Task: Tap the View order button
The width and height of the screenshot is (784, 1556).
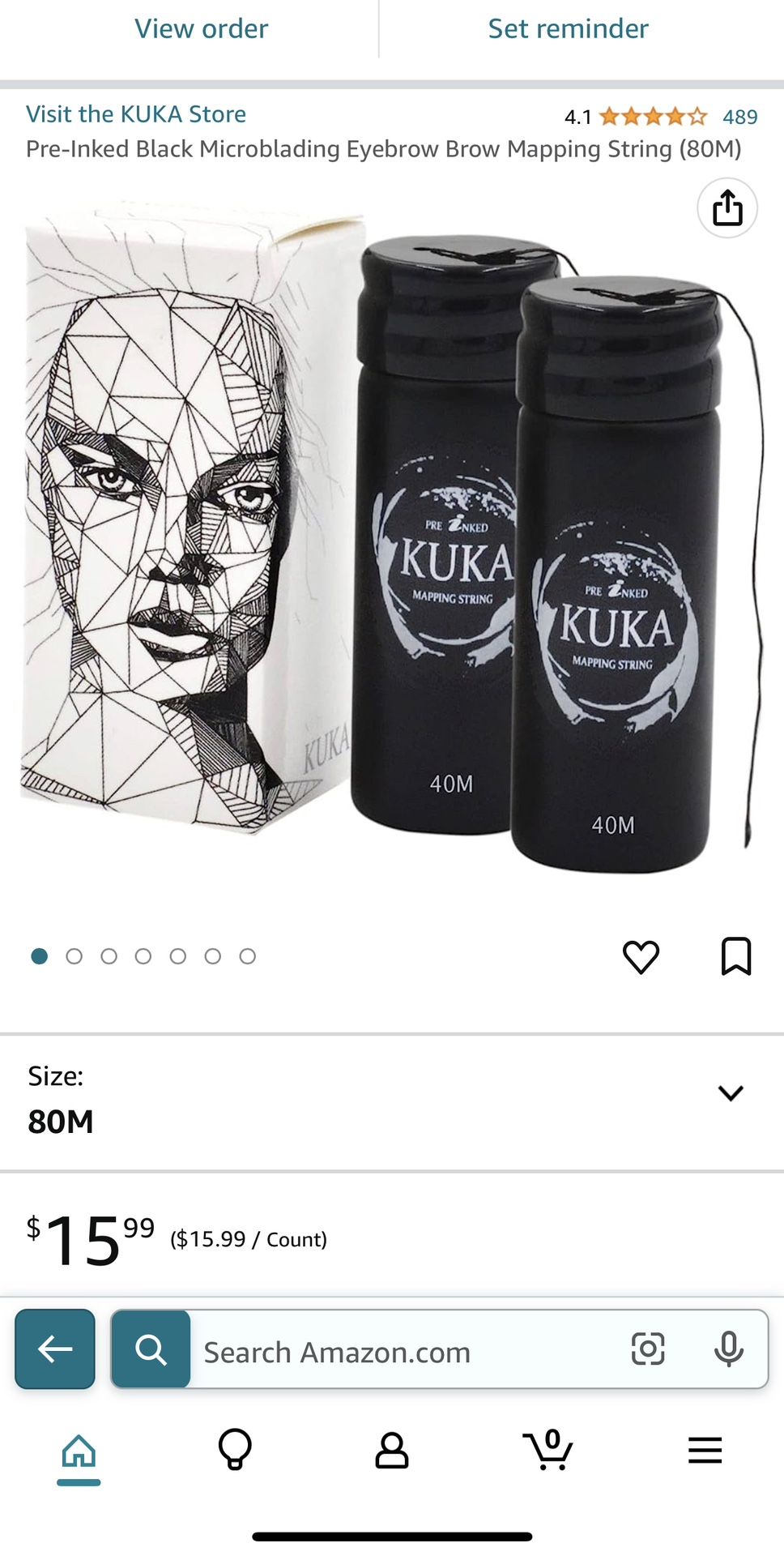Action: point(201,29)
